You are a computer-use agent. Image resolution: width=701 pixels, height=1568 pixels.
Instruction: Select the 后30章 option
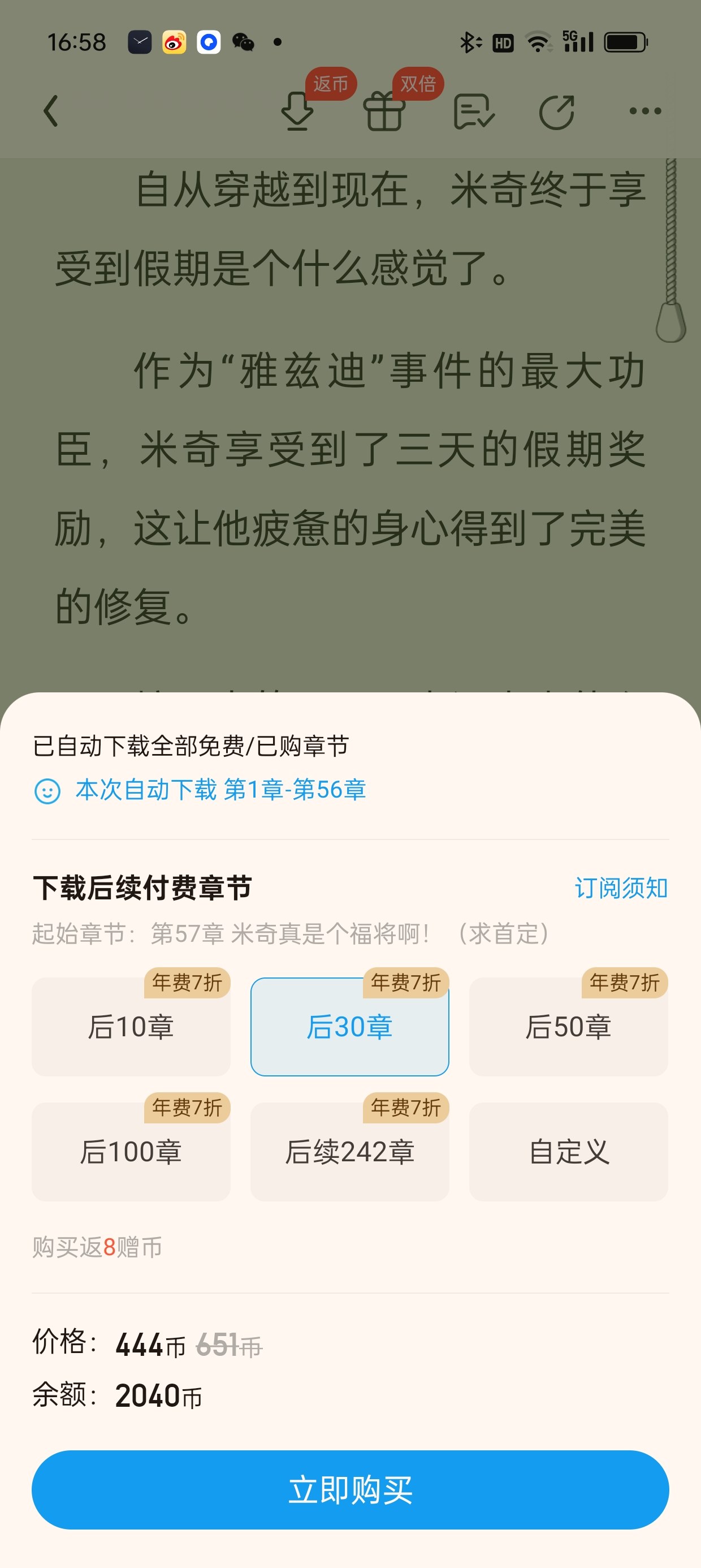(350, 1026)
